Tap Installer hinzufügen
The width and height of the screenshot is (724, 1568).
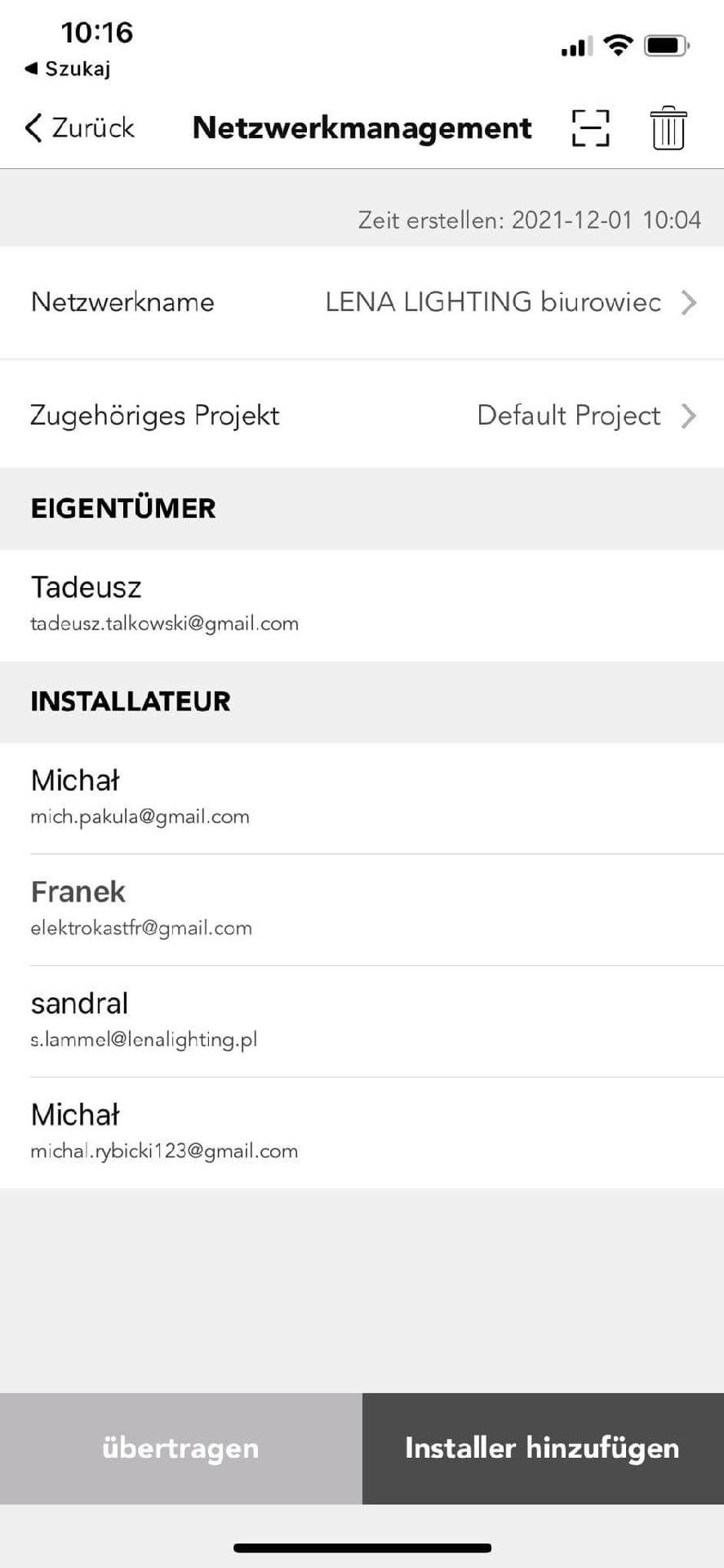pyautogui.click(x=543, y=1449)
